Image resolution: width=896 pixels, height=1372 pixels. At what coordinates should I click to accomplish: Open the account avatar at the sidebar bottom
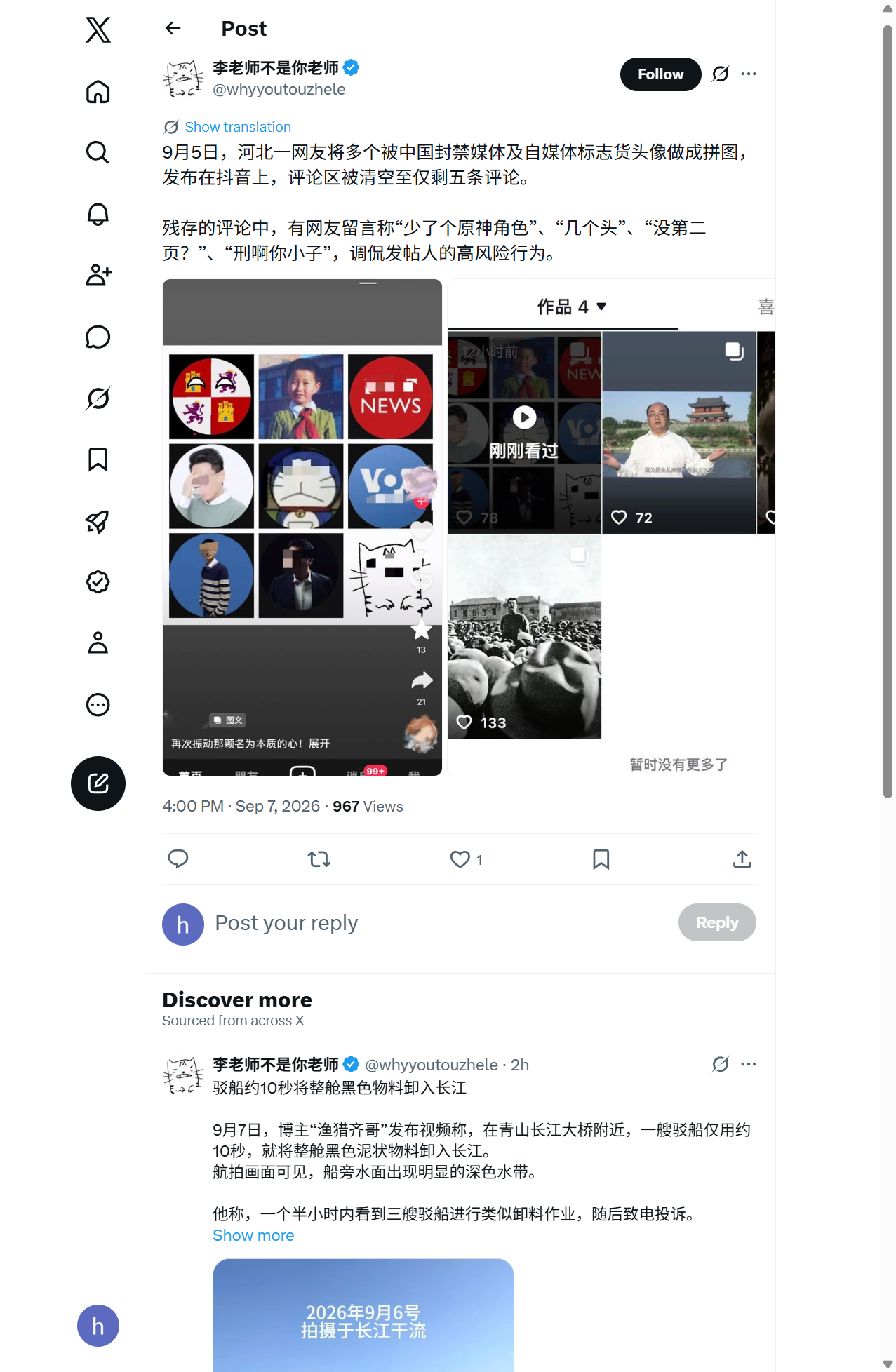click(98, 1326)
